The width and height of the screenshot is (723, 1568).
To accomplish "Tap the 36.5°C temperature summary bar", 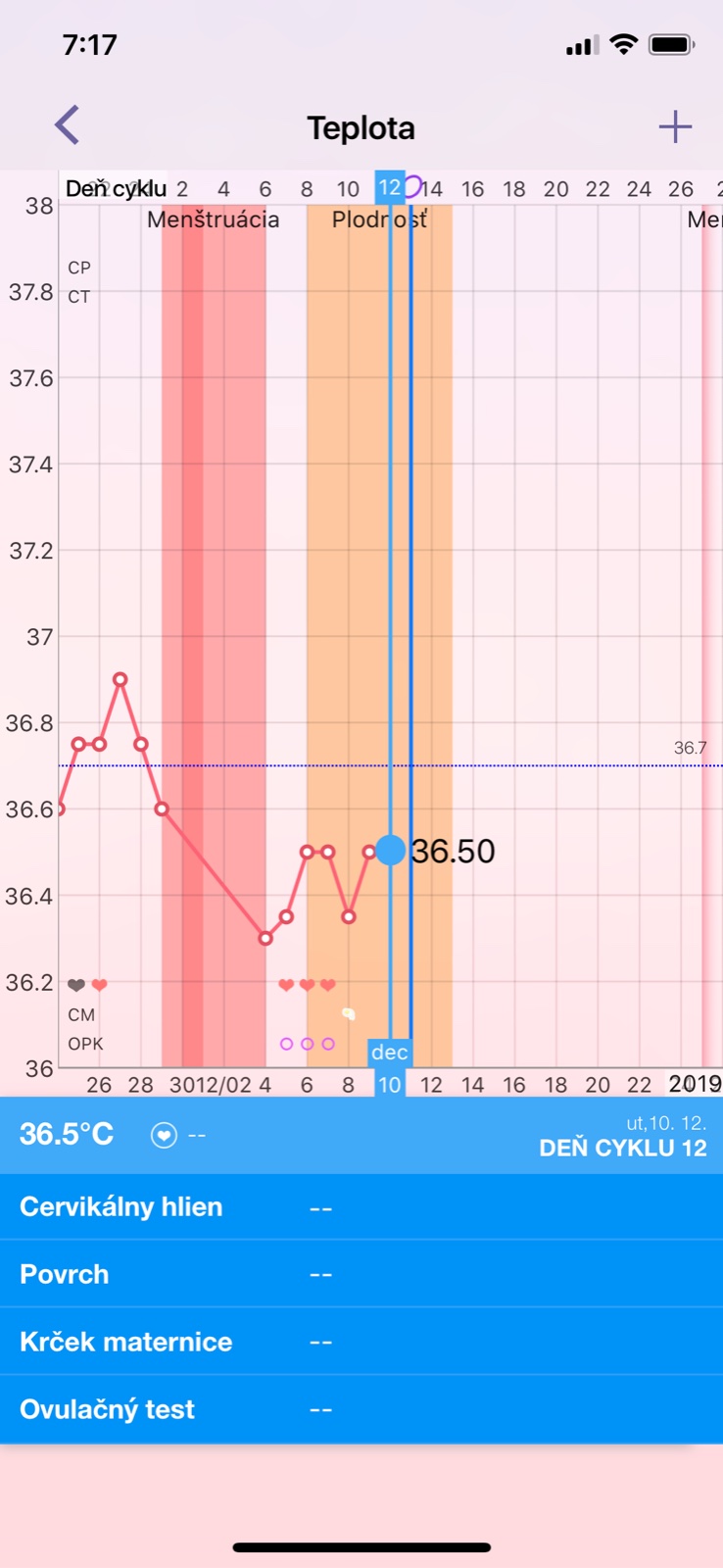I will [x=361, y=1135].
